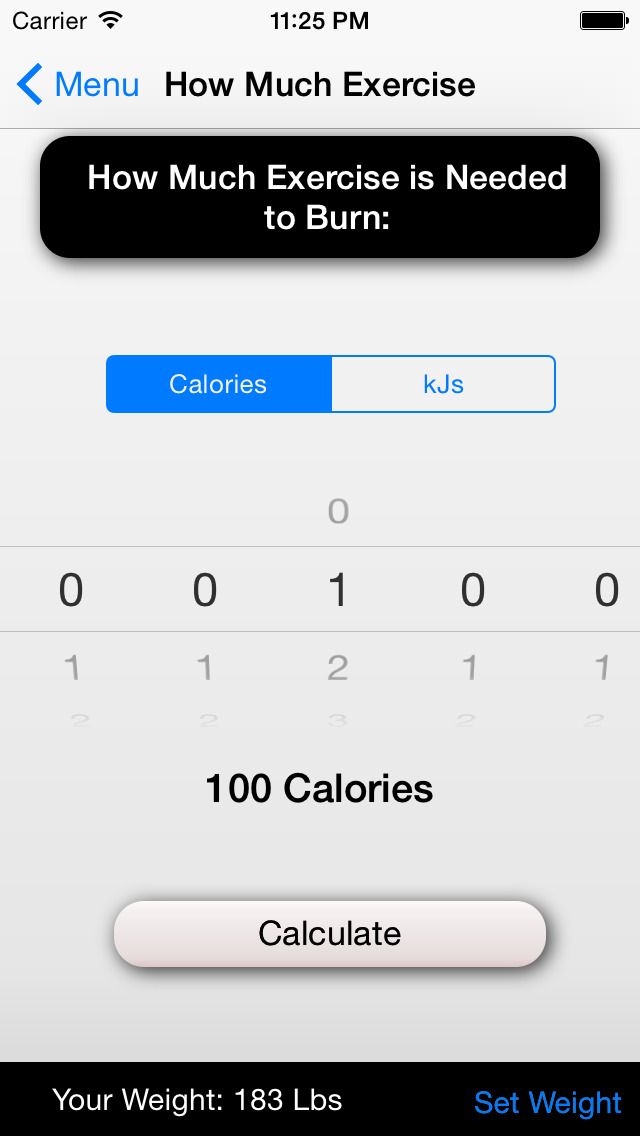The image size is (640, 1136).
Task: Tap the Calculate button
Action: click(330, 933)
